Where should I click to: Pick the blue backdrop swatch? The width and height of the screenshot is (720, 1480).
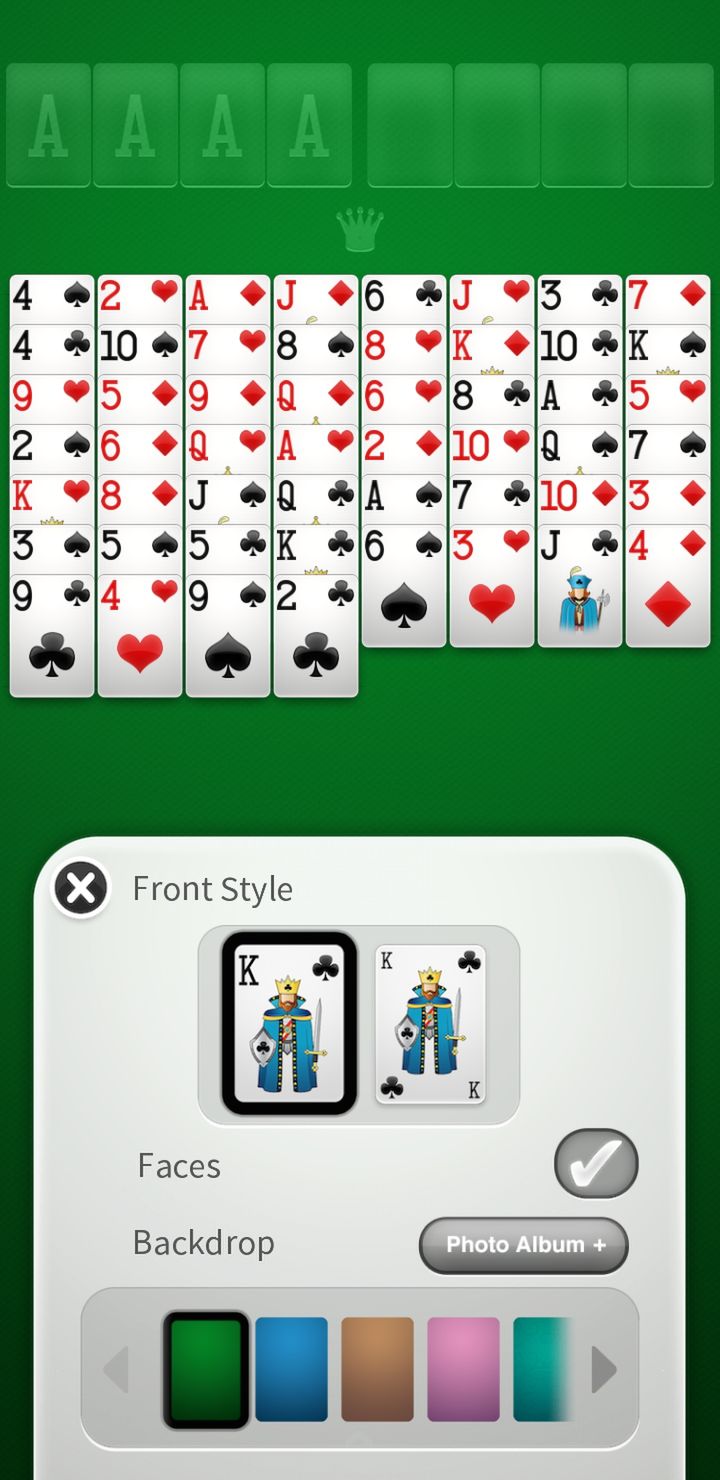click(x=291, y=1369)
